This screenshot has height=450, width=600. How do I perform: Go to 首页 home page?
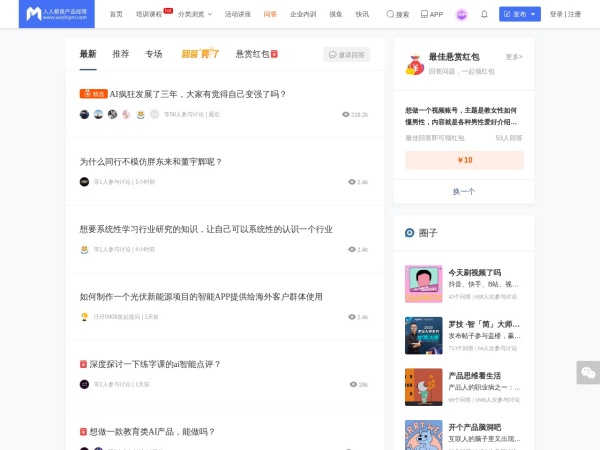[x=116, y=14]
